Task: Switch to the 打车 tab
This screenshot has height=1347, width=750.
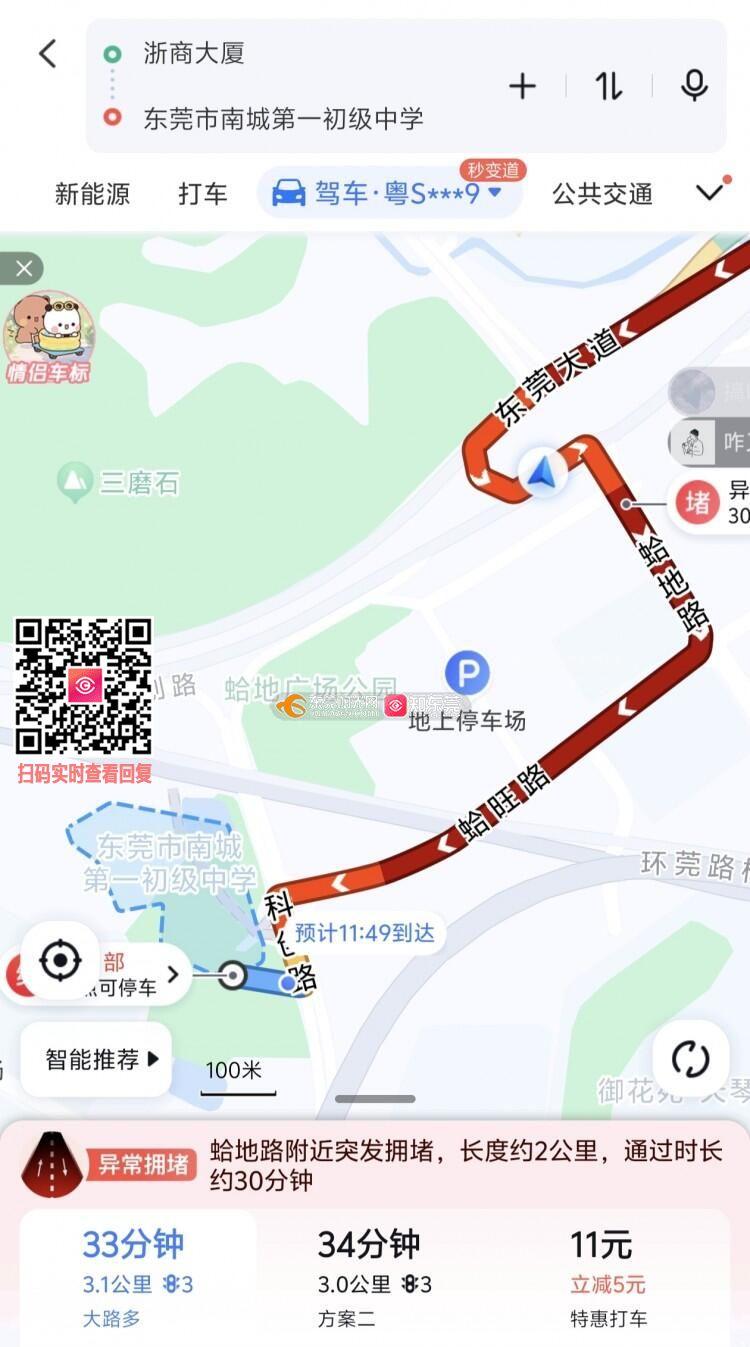Action: pos(203,193)
